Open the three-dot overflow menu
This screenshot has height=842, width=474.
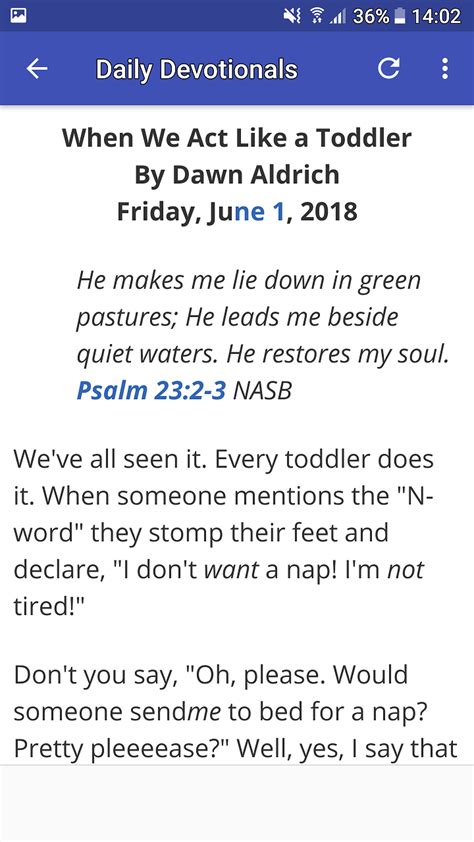(444, 68)
